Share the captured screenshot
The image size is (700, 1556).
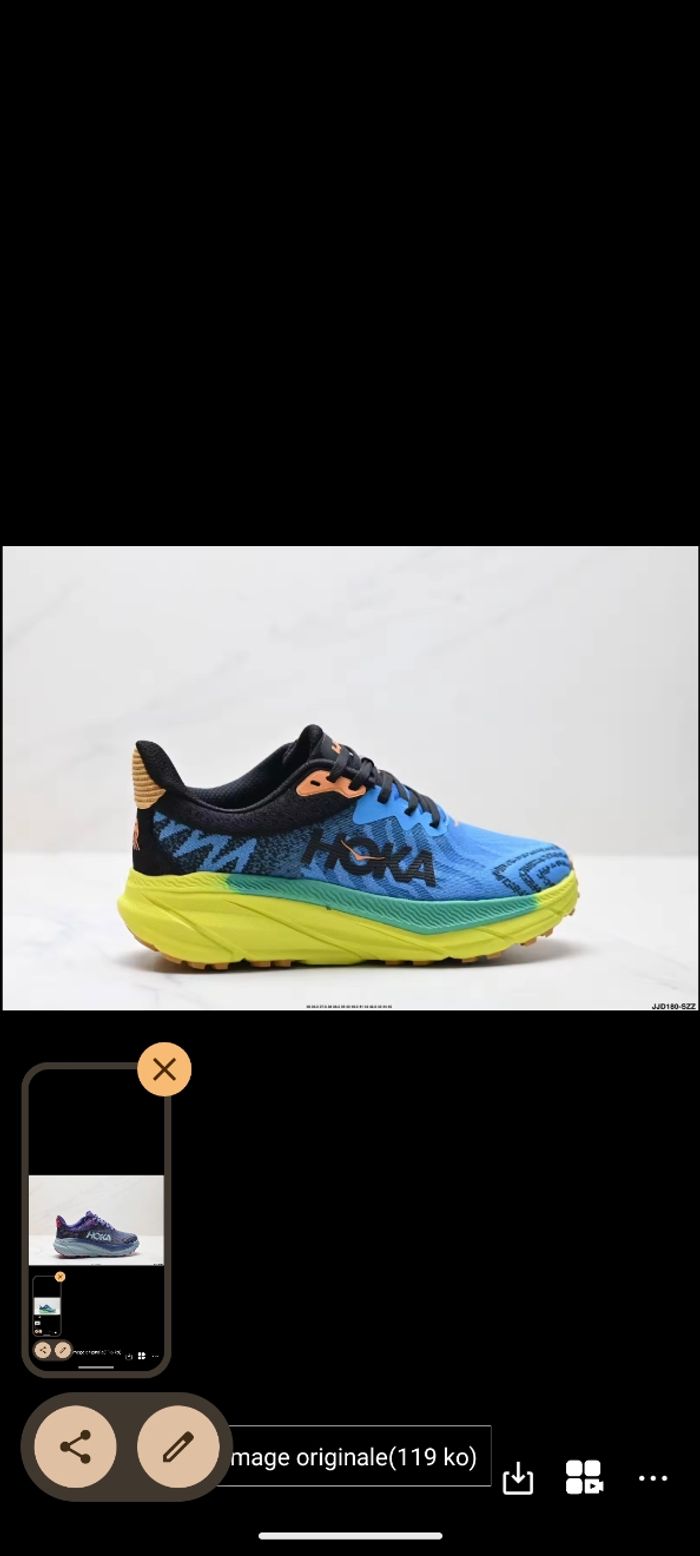(75, 1446)
